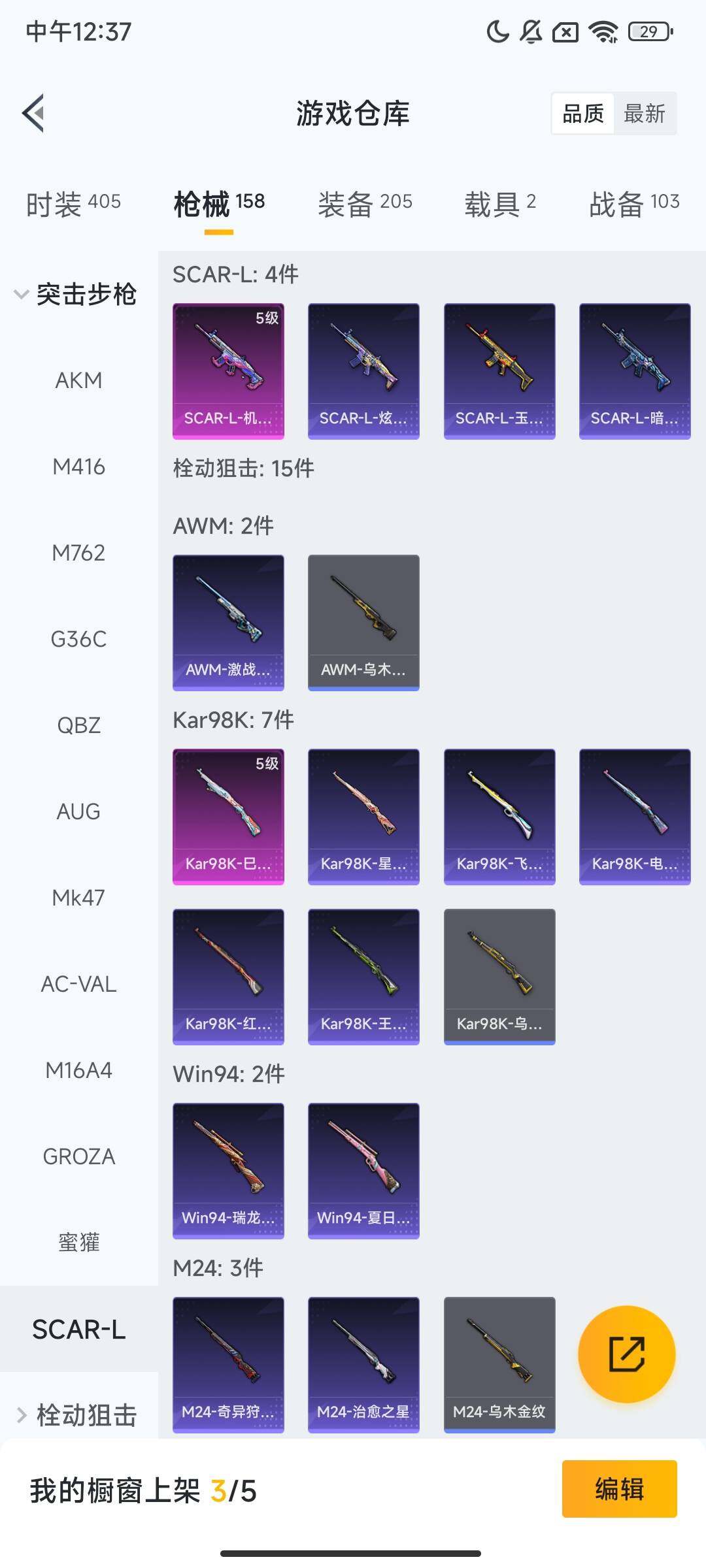Jump to GROZA skins
The width and height of the screenshot is (706, 1568).
click(x=78, y=1156)
